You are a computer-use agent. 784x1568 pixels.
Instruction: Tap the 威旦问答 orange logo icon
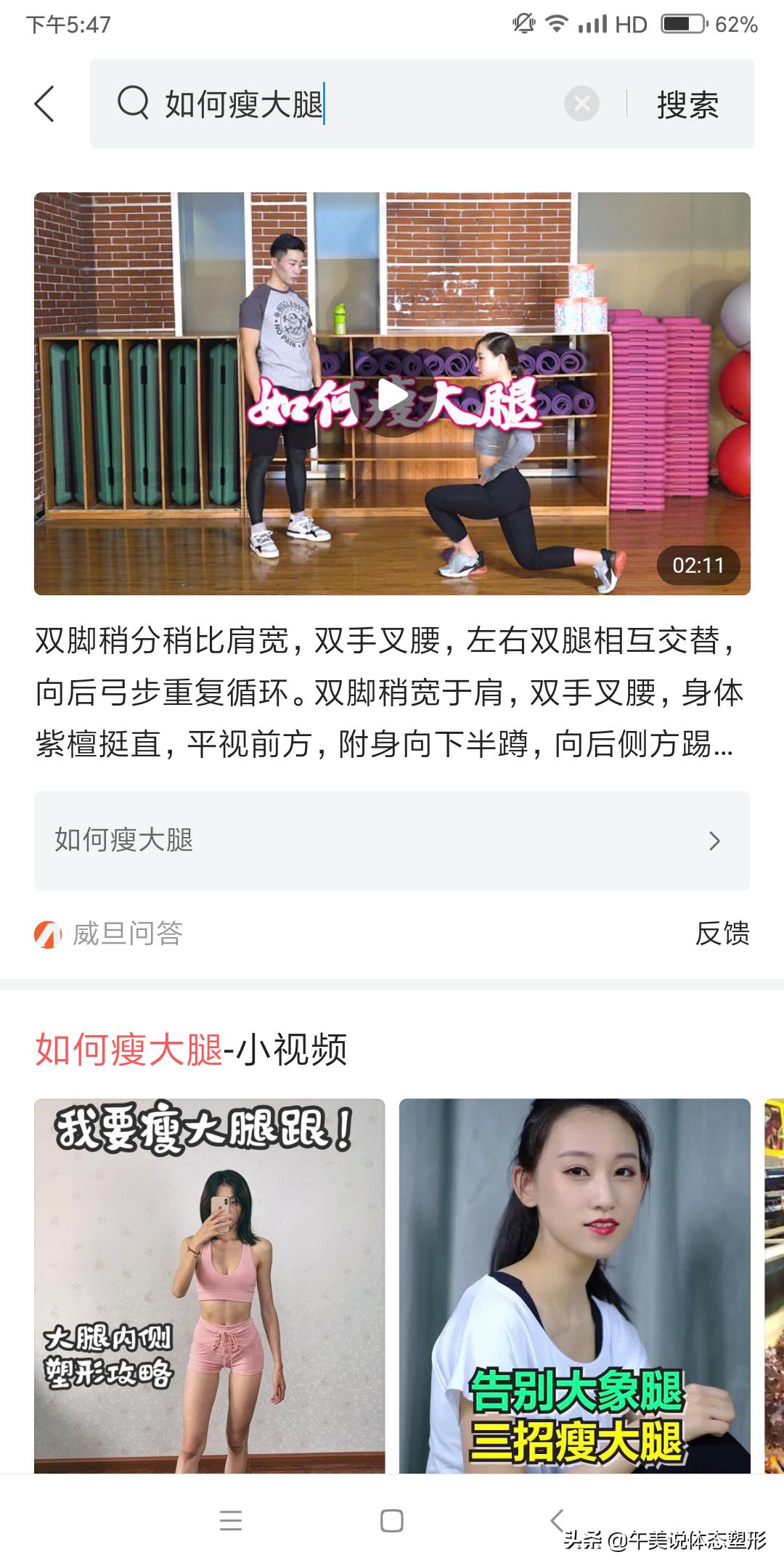46,934
